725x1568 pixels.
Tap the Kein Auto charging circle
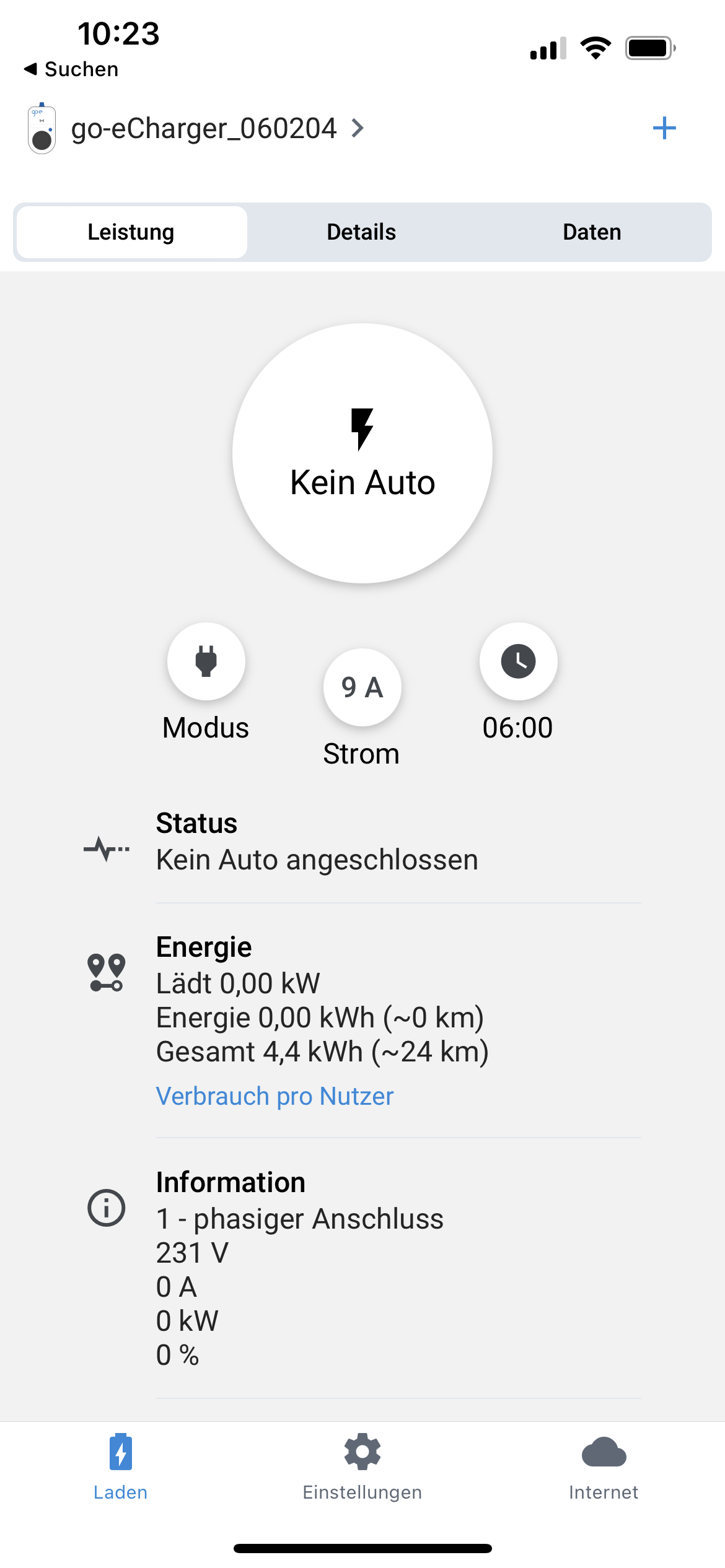[x=362, y=453]
